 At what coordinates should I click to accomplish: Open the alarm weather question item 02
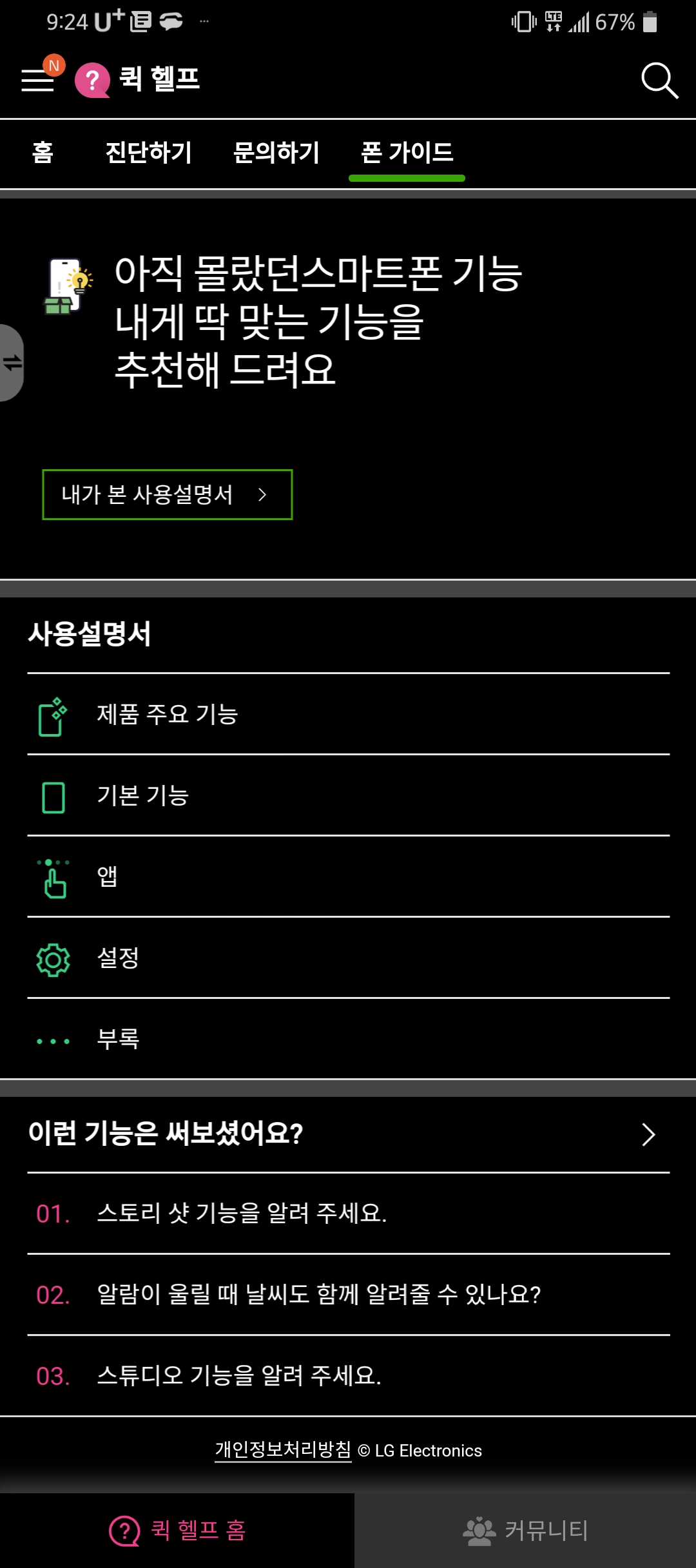pyautogui.click(x=348, y=1294)
